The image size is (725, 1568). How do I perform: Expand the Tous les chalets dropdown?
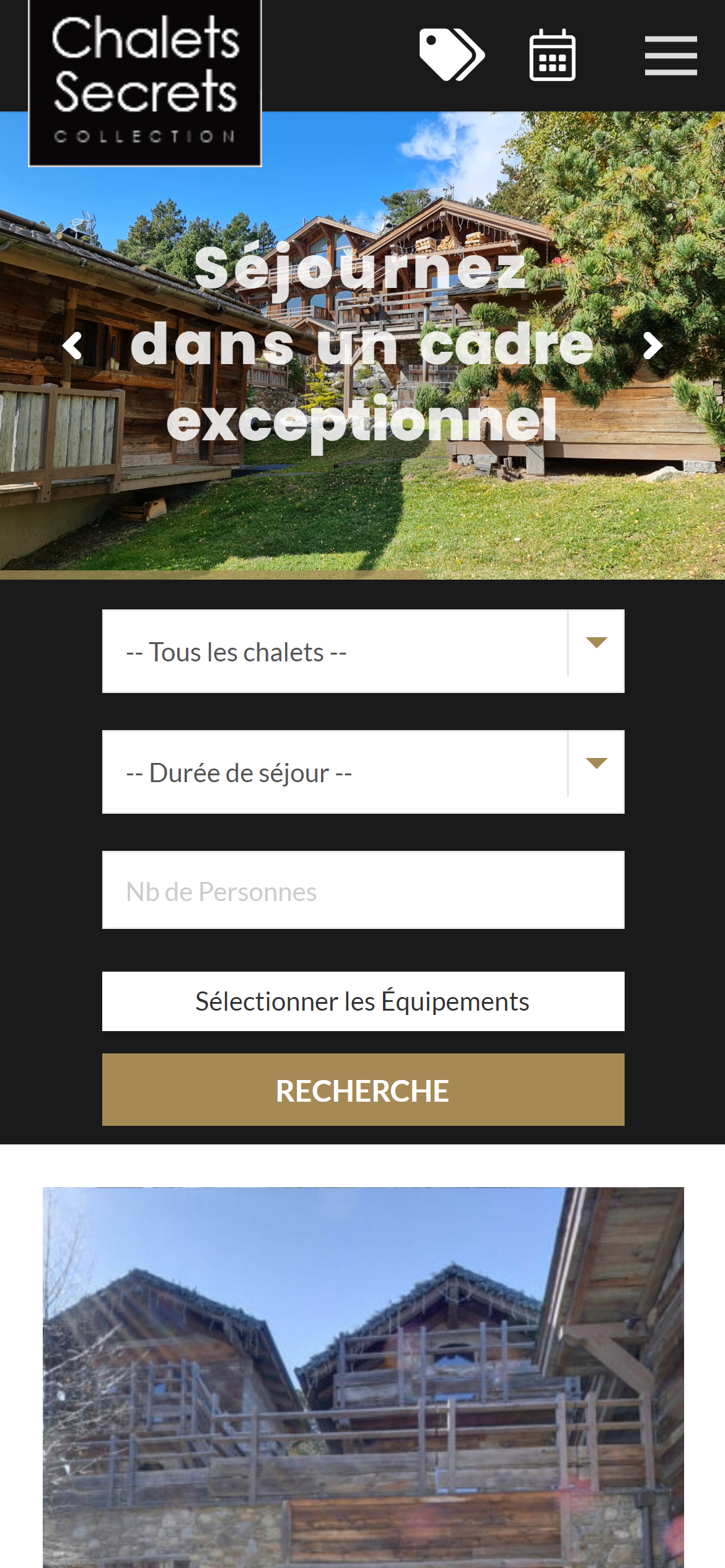[x=363, y=651]
